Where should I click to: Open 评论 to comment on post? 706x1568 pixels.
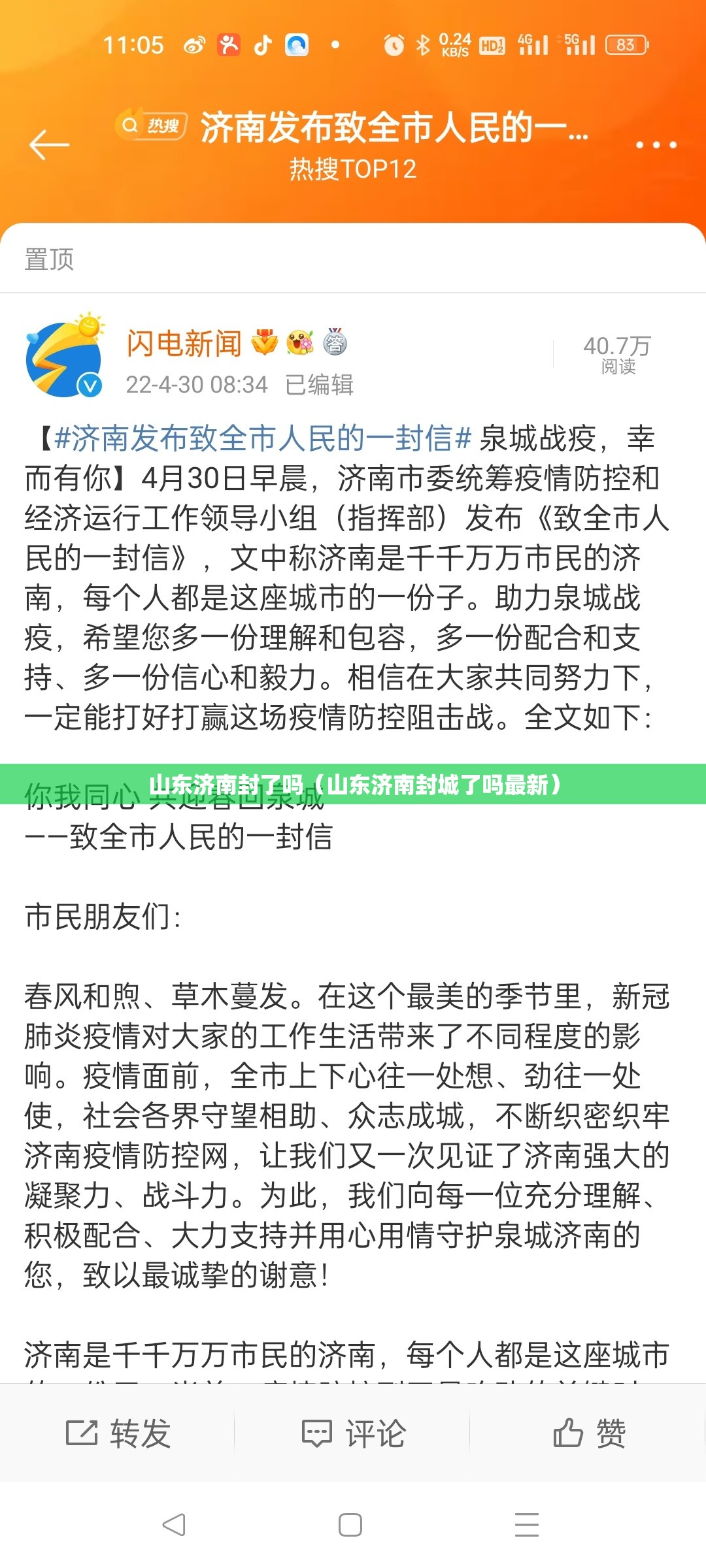[353, 1434]
